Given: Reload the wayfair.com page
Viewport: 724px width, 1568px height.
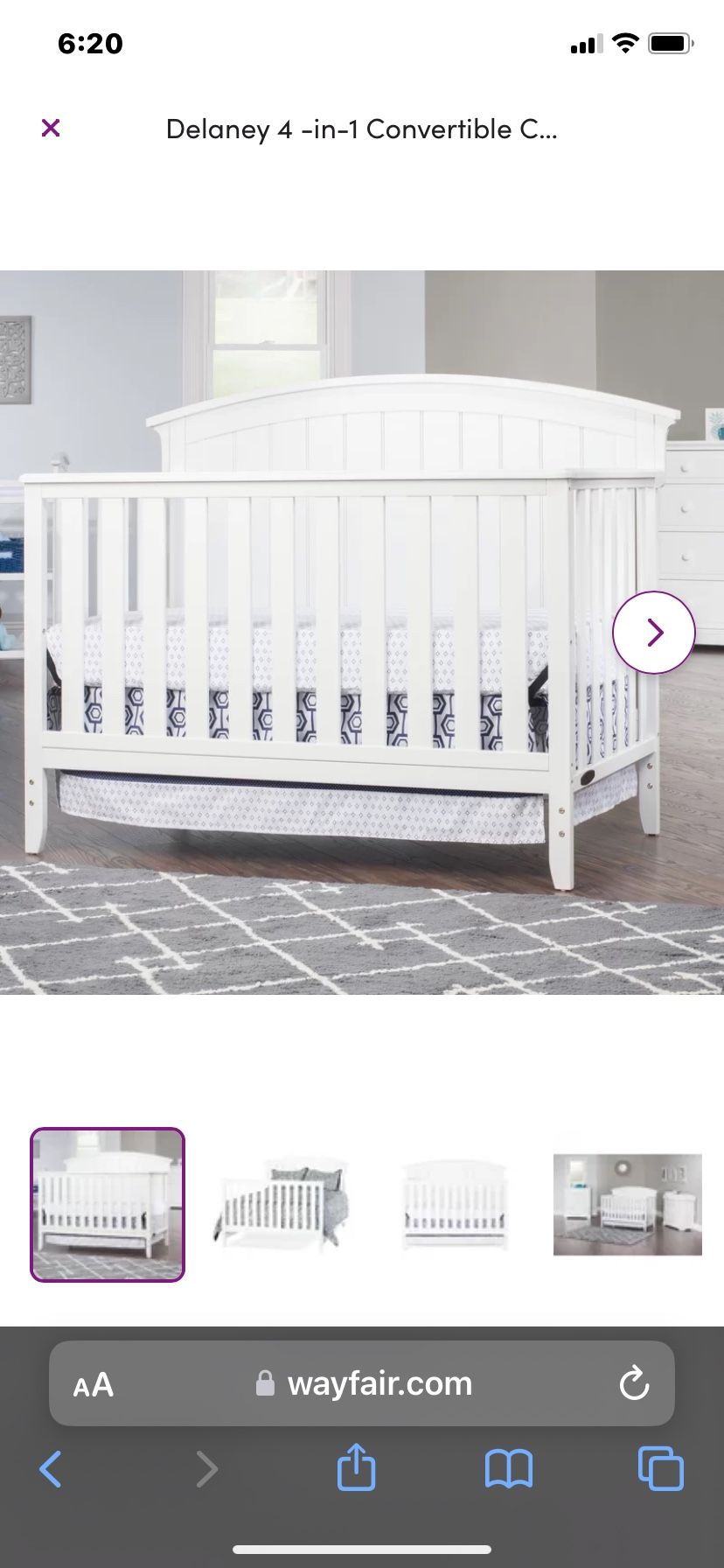Looking at the screenshot, I should pos(634,1384).
